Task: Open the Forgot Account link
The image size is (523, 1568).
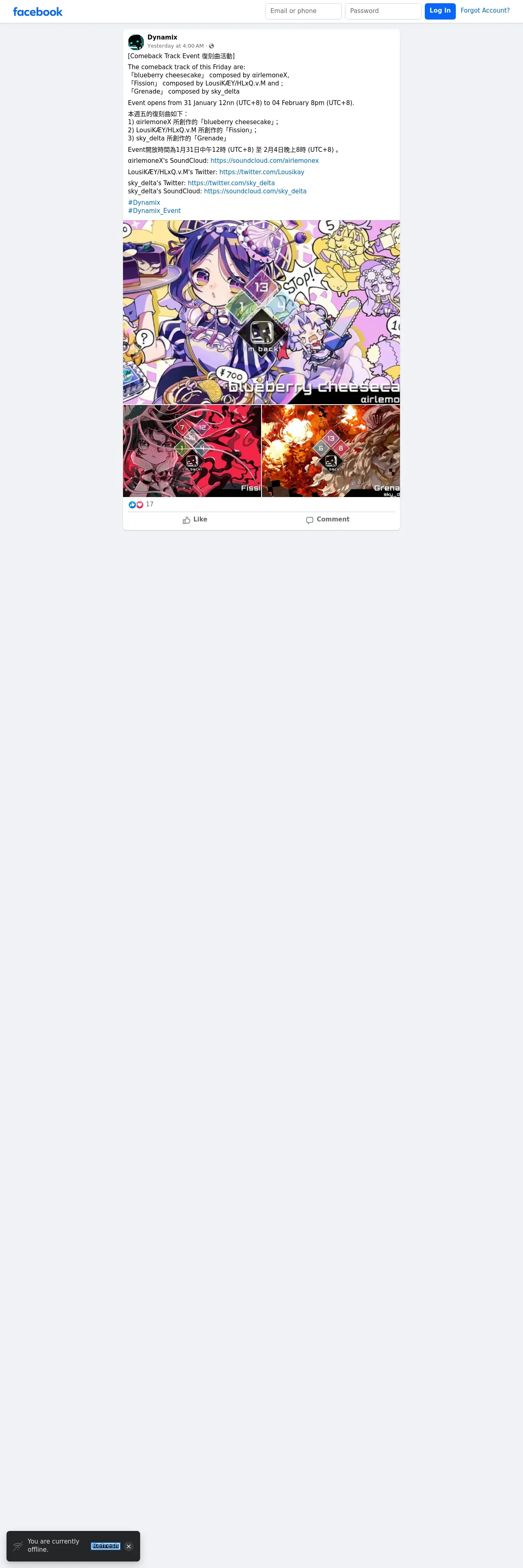Action: (485, 10)
